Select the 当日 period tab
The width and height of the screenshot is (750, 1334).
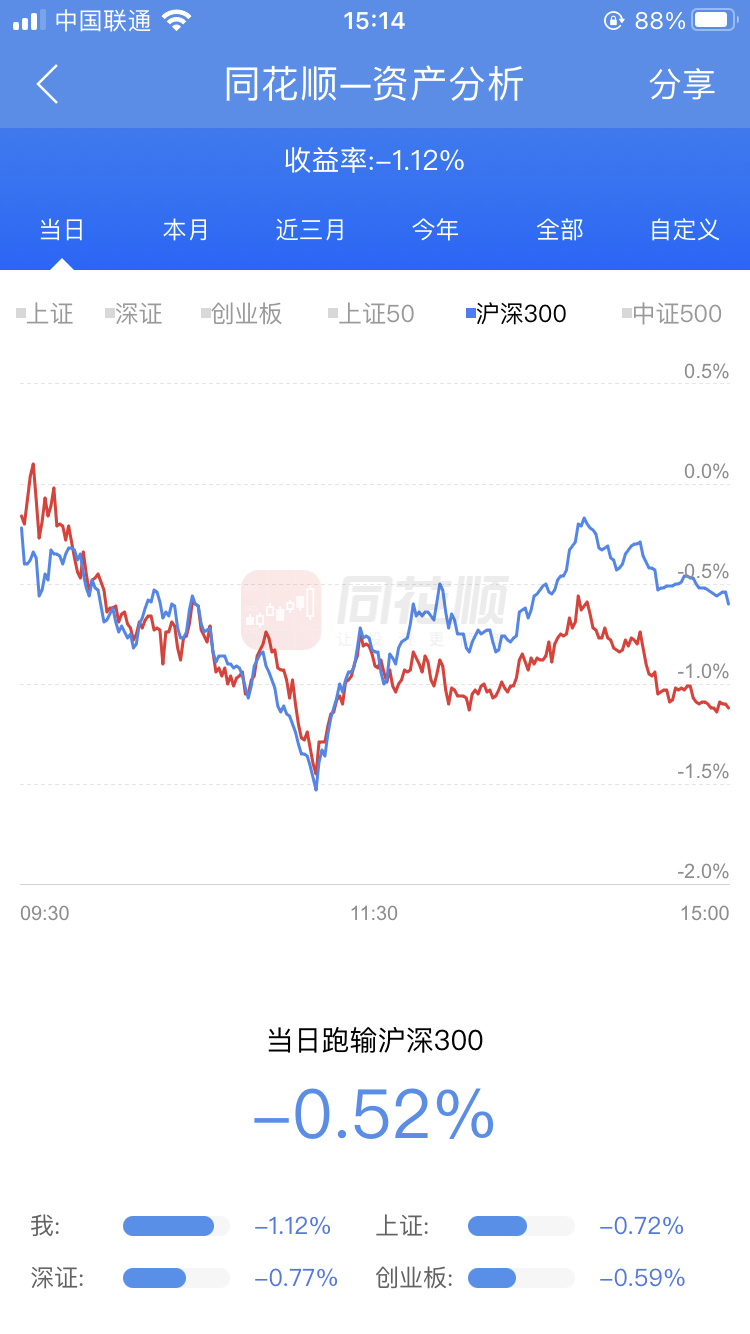[62, 230]
